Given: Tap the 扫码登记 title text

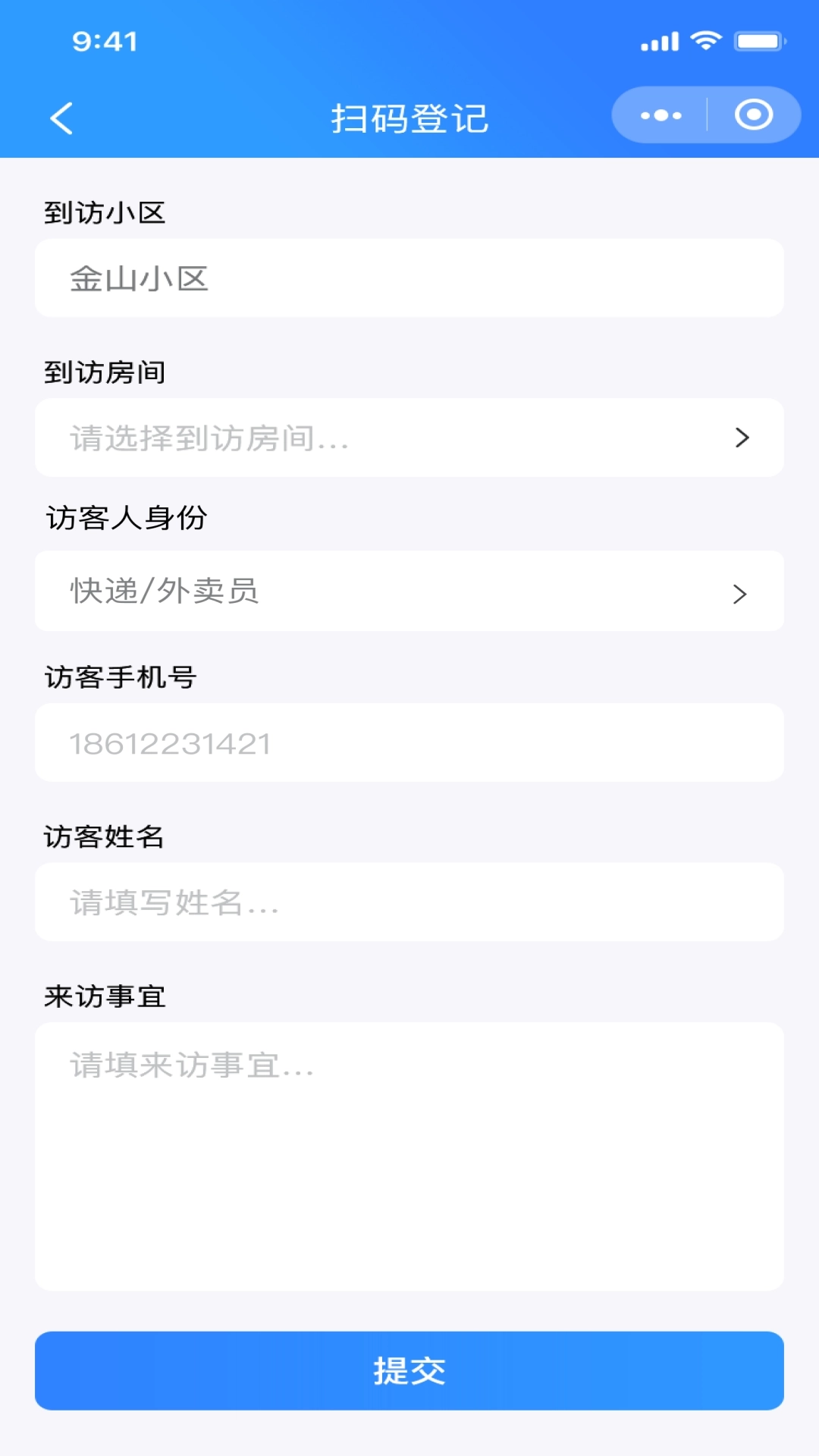Looking at the screenshot, I should click(409, 119).
